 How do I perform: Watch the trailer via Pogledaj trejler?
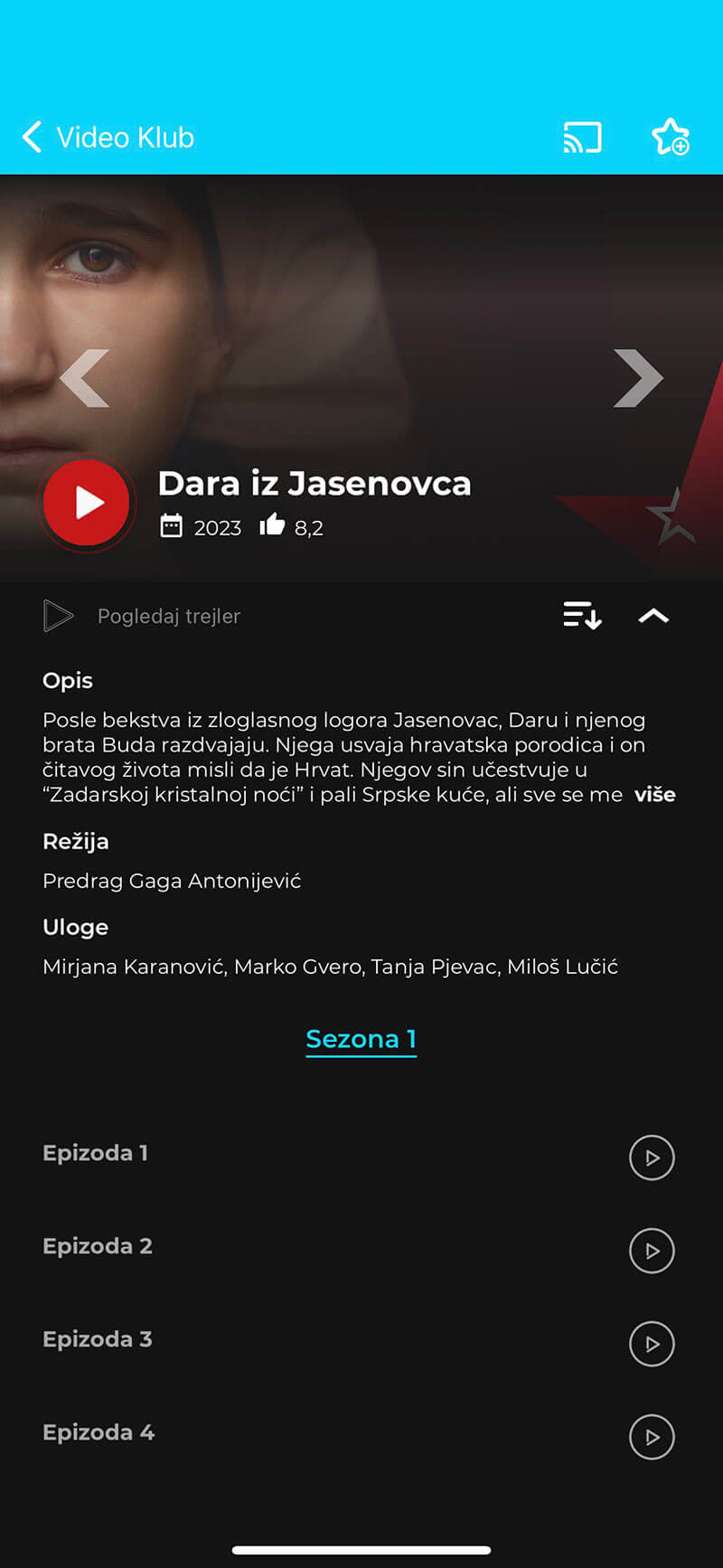143,616
